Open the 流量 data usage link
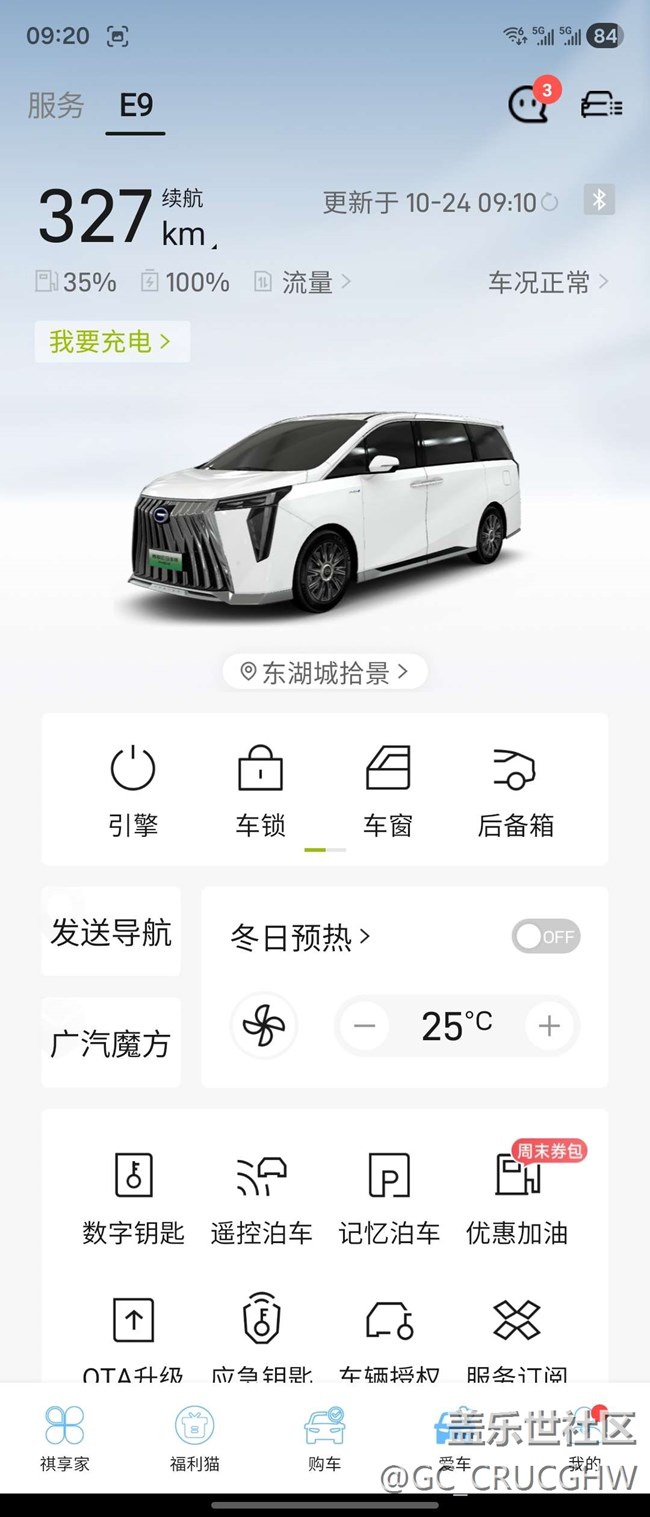650x1517 pixels. click(314, 283)
